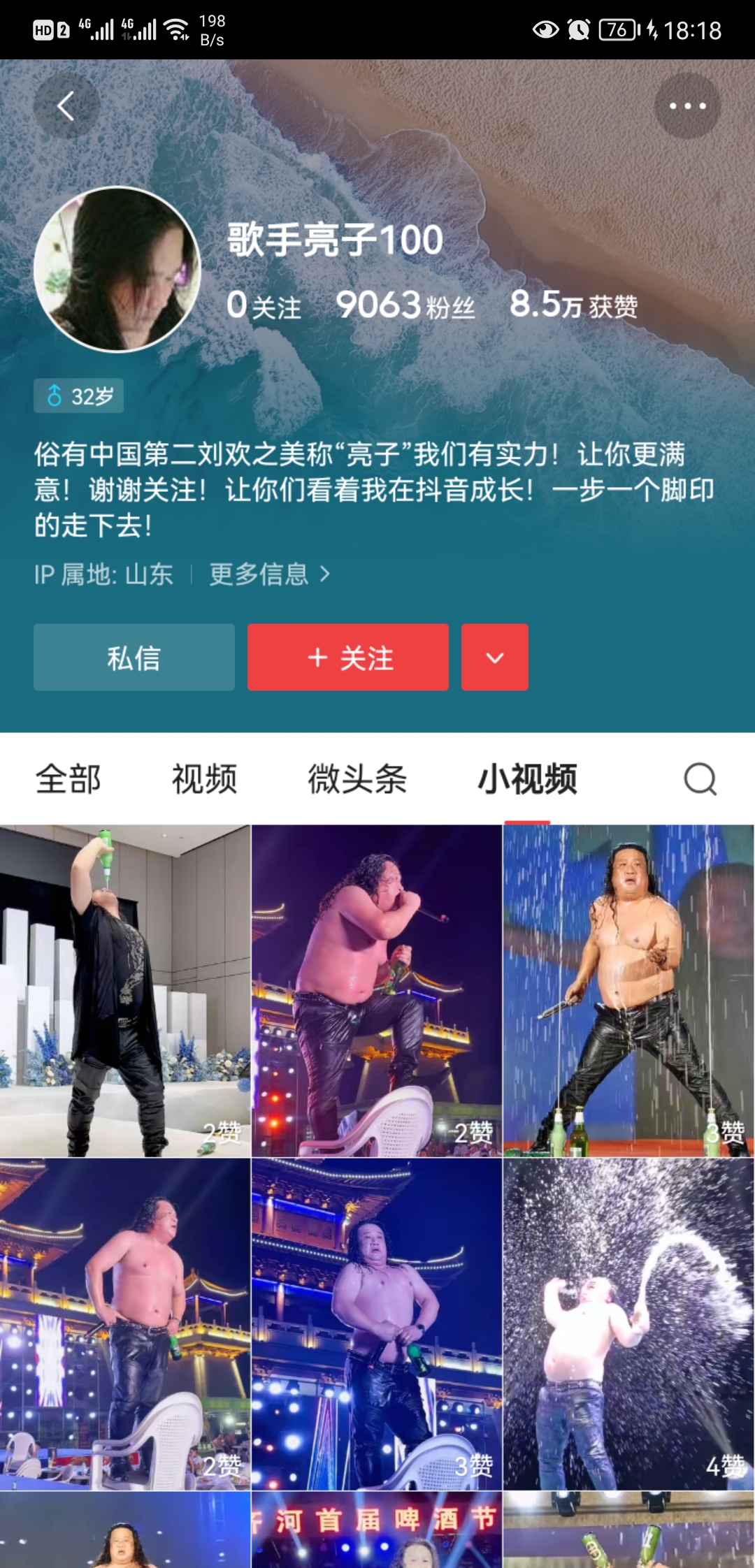Play the night-stage video with 3赞 in the second row
This screenshot has width=755, height=1568.
376,1324
